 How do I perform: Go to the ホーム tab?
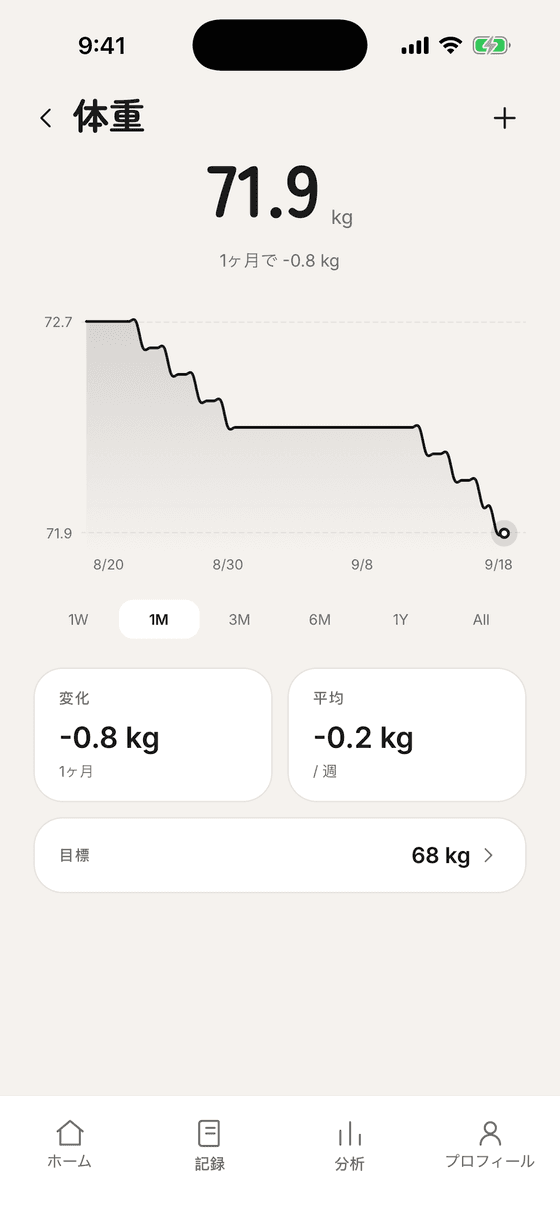70,1145
